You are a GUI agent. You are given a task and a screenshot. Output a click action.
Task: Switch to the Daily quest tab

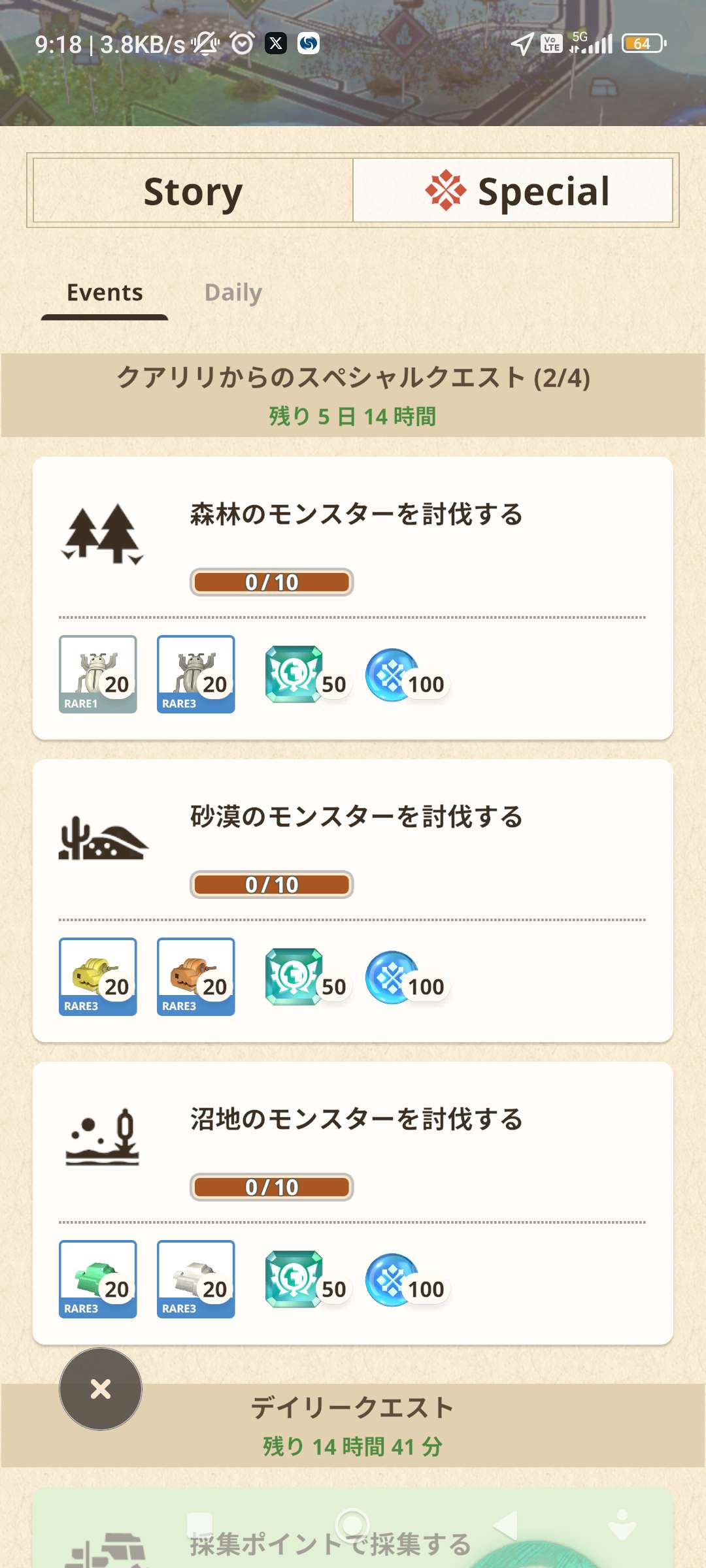click(x=233, y=293)
